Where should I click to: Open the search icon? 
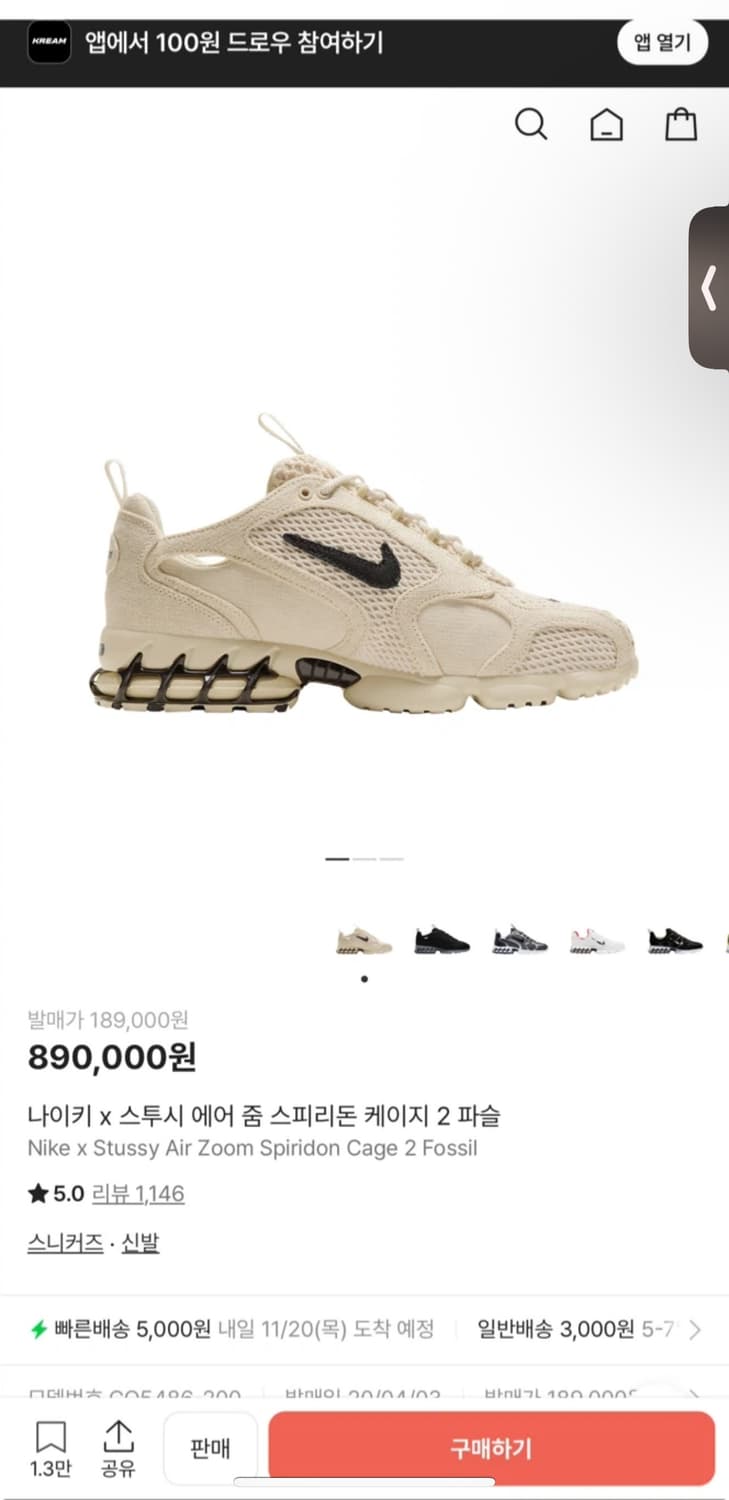pyautogui.click(x=531, y=125)
